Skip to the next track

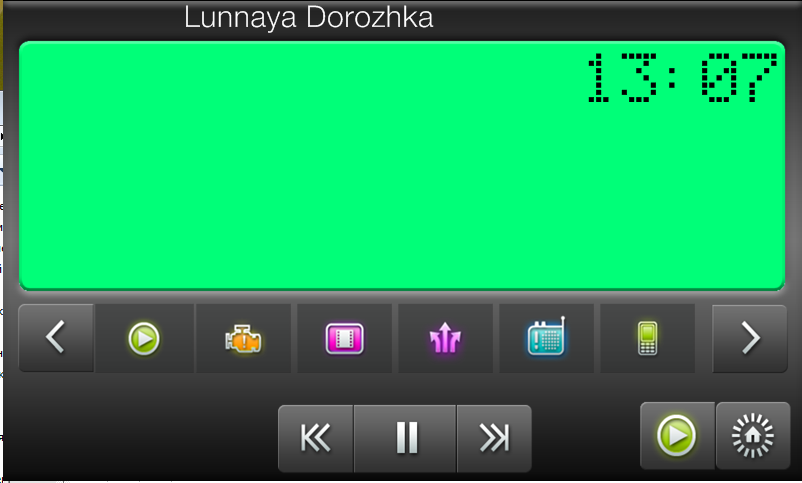tap(493, 438)
